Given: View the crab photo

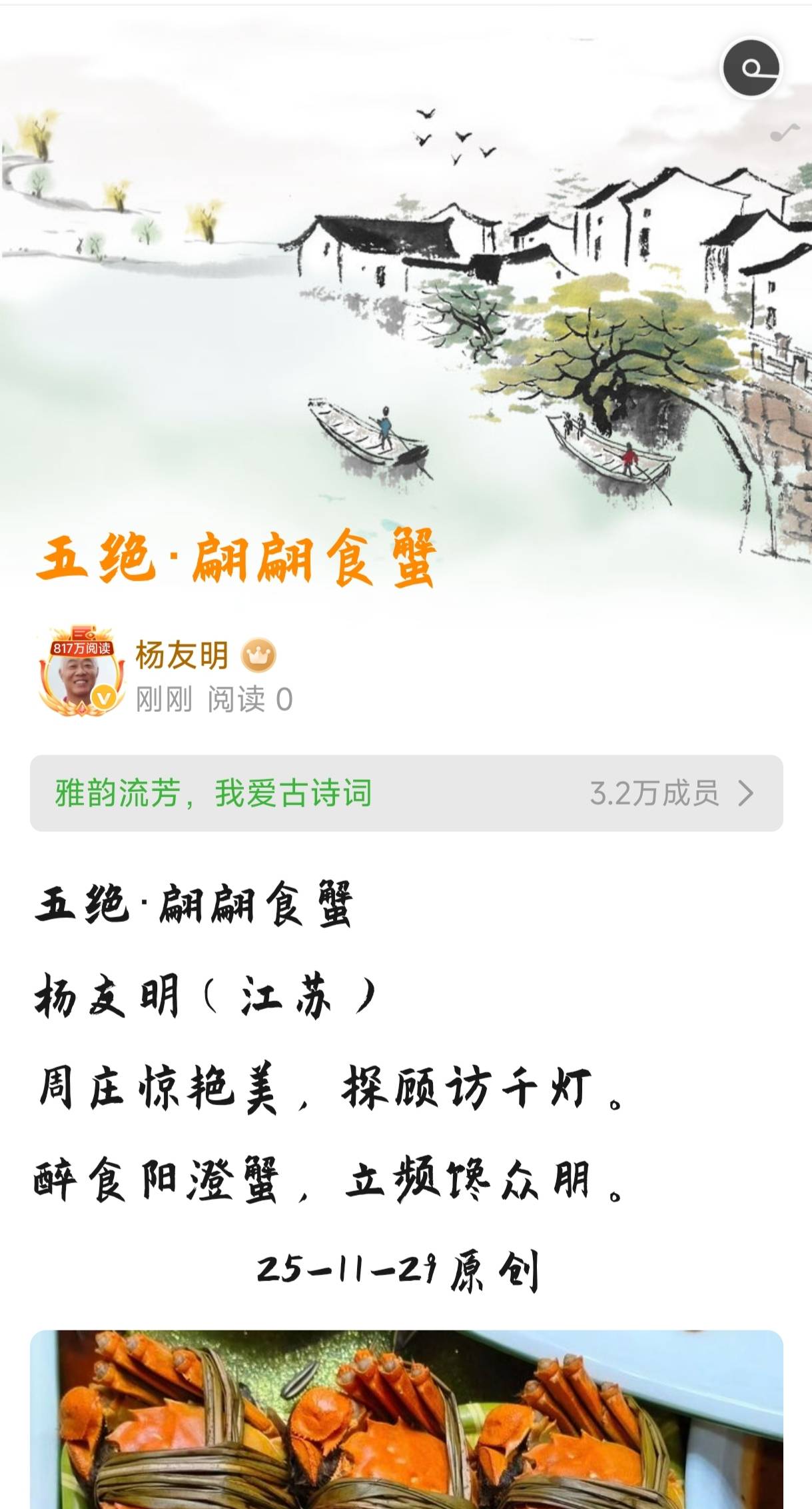Looking at the screenshot, I should [406, 1420].
